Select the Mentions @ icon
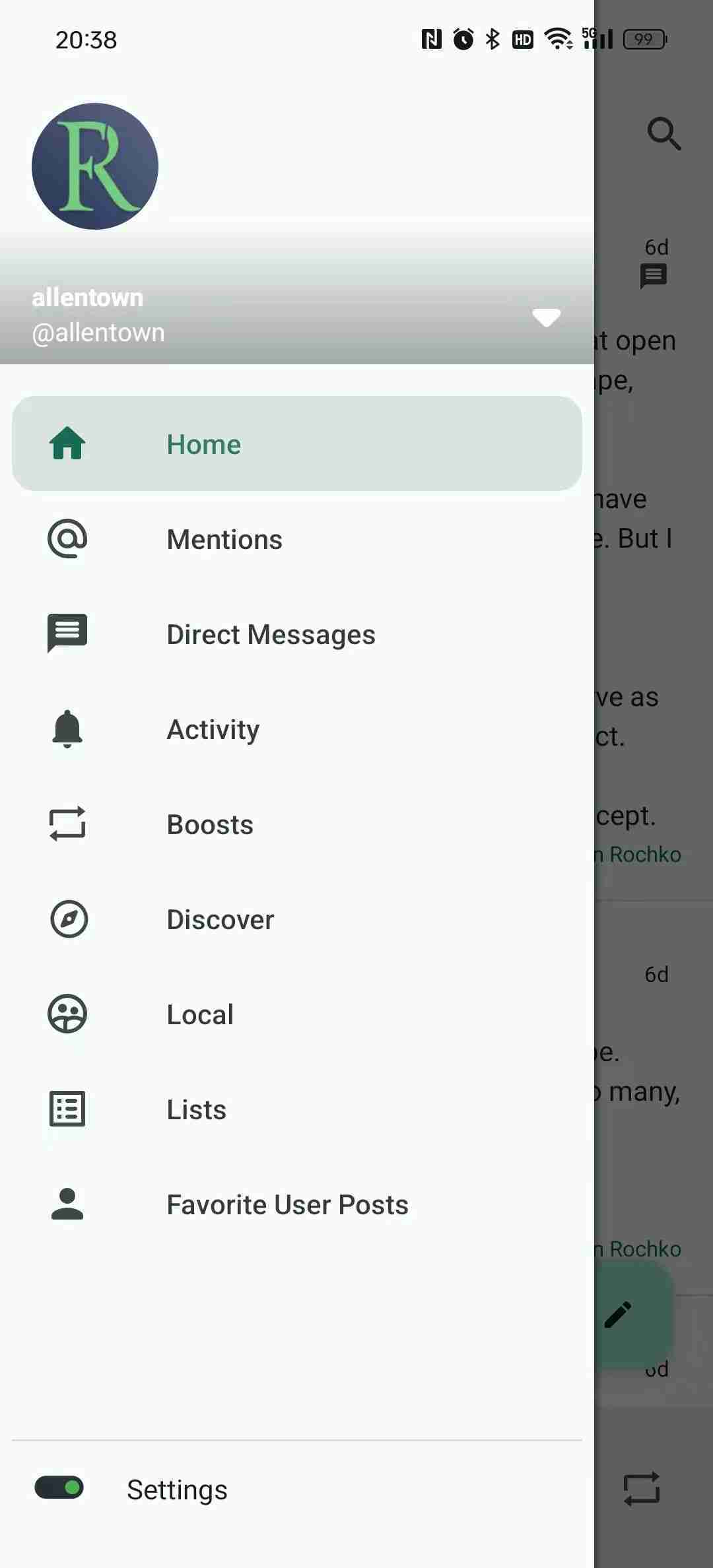 [67, 539]
